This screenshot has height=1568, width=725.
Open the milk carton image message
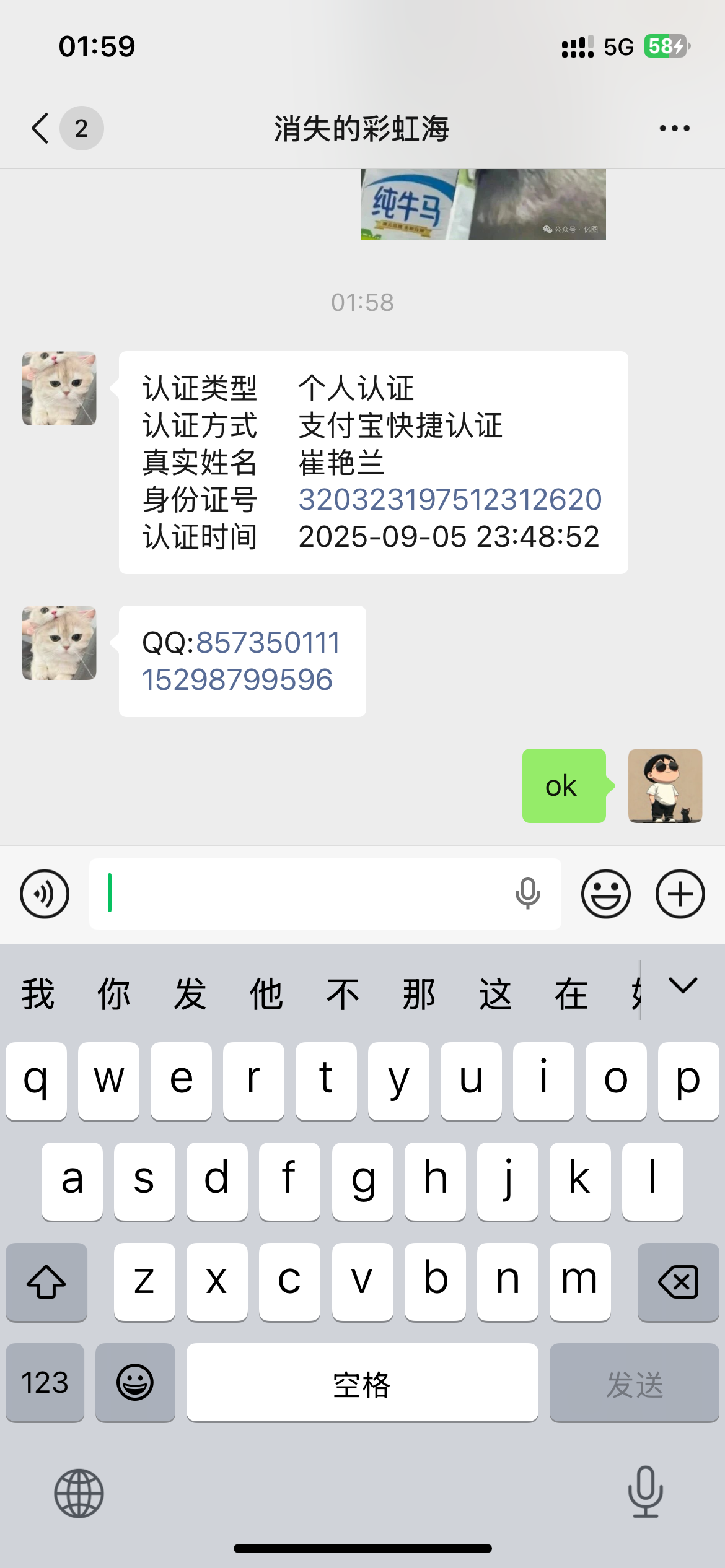point(483,204)
